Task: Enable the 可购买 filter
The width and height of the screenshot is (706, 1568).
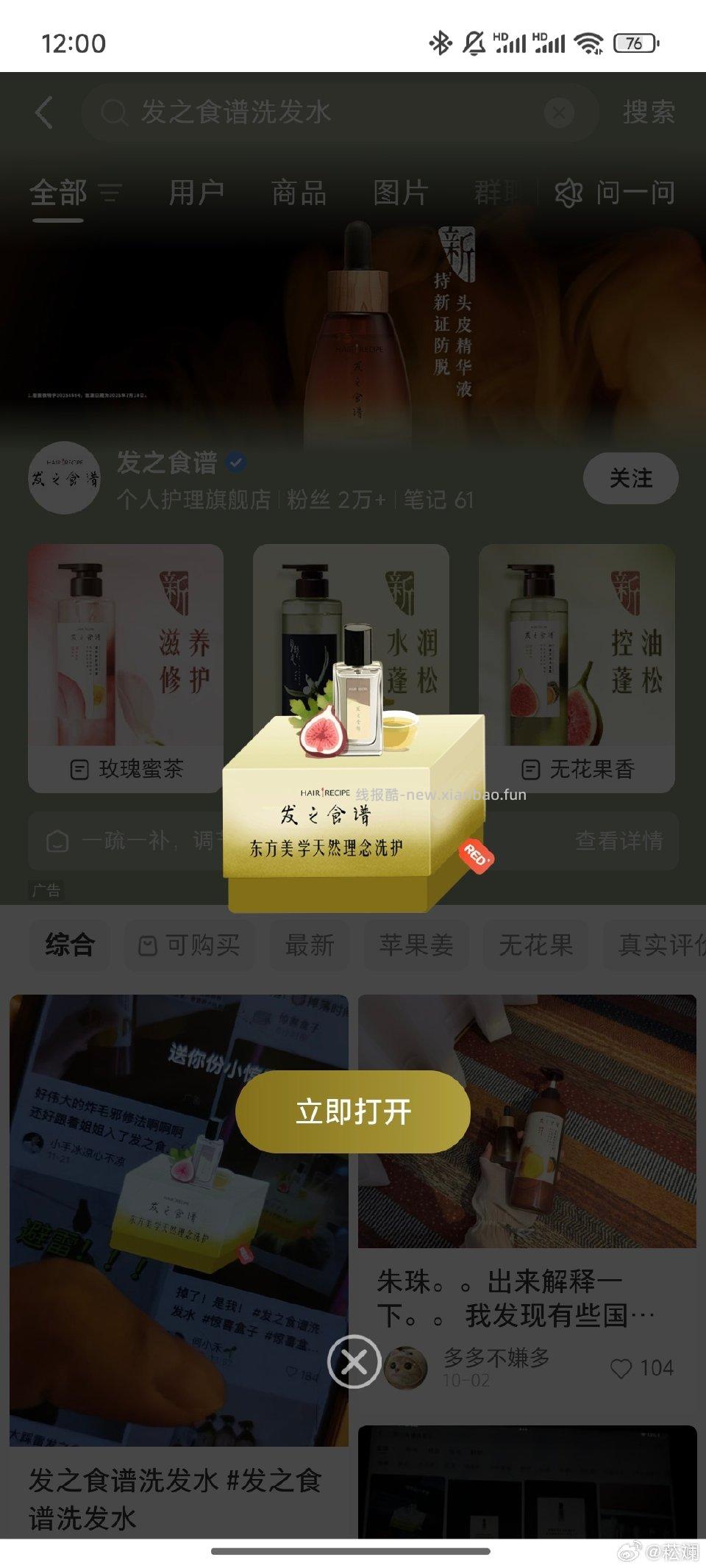Action: [x=189, y=946]
